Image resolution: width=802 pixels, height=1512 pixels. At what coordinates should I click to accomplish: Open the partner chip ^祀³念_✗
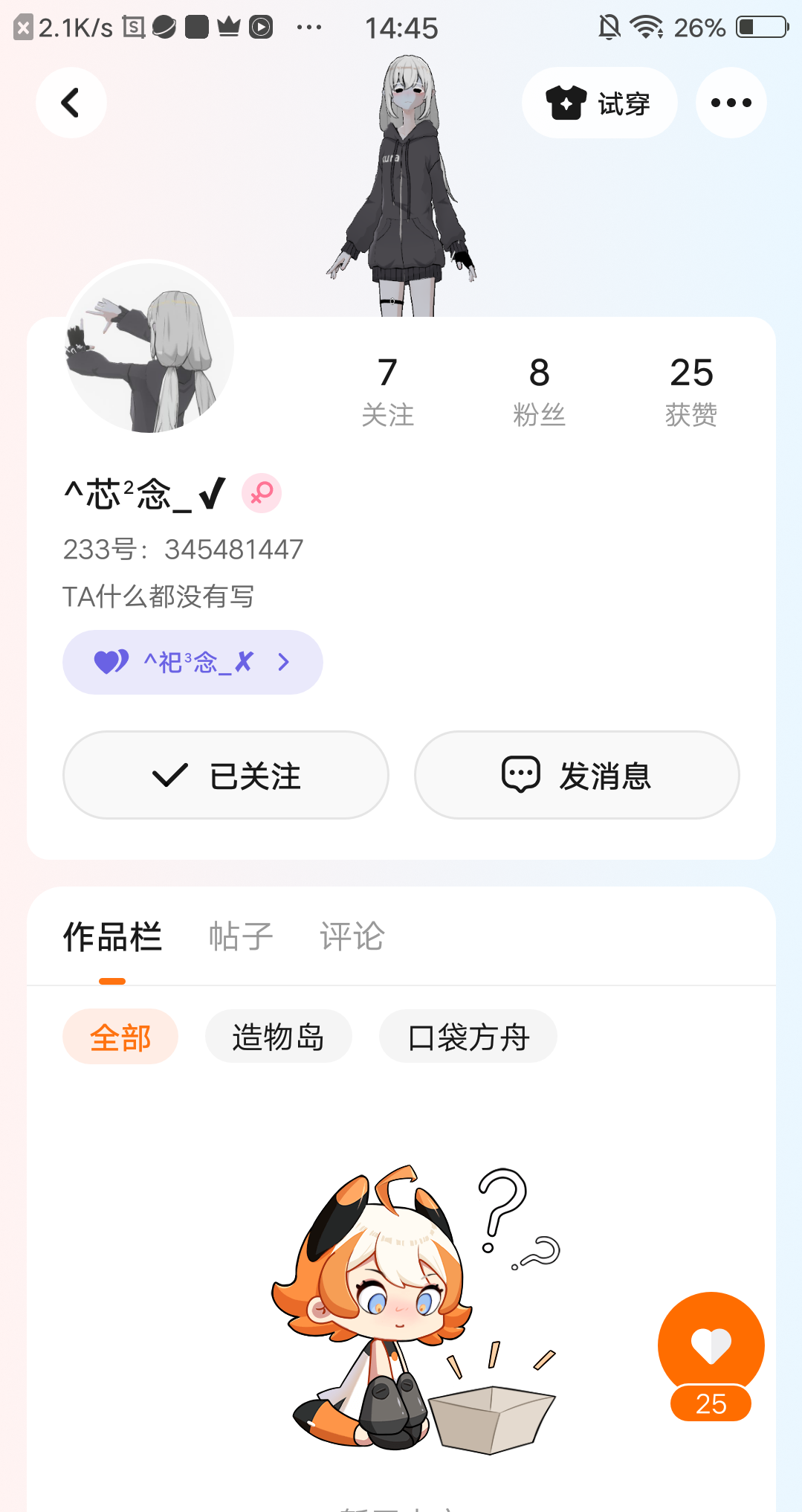pos(193,662)
